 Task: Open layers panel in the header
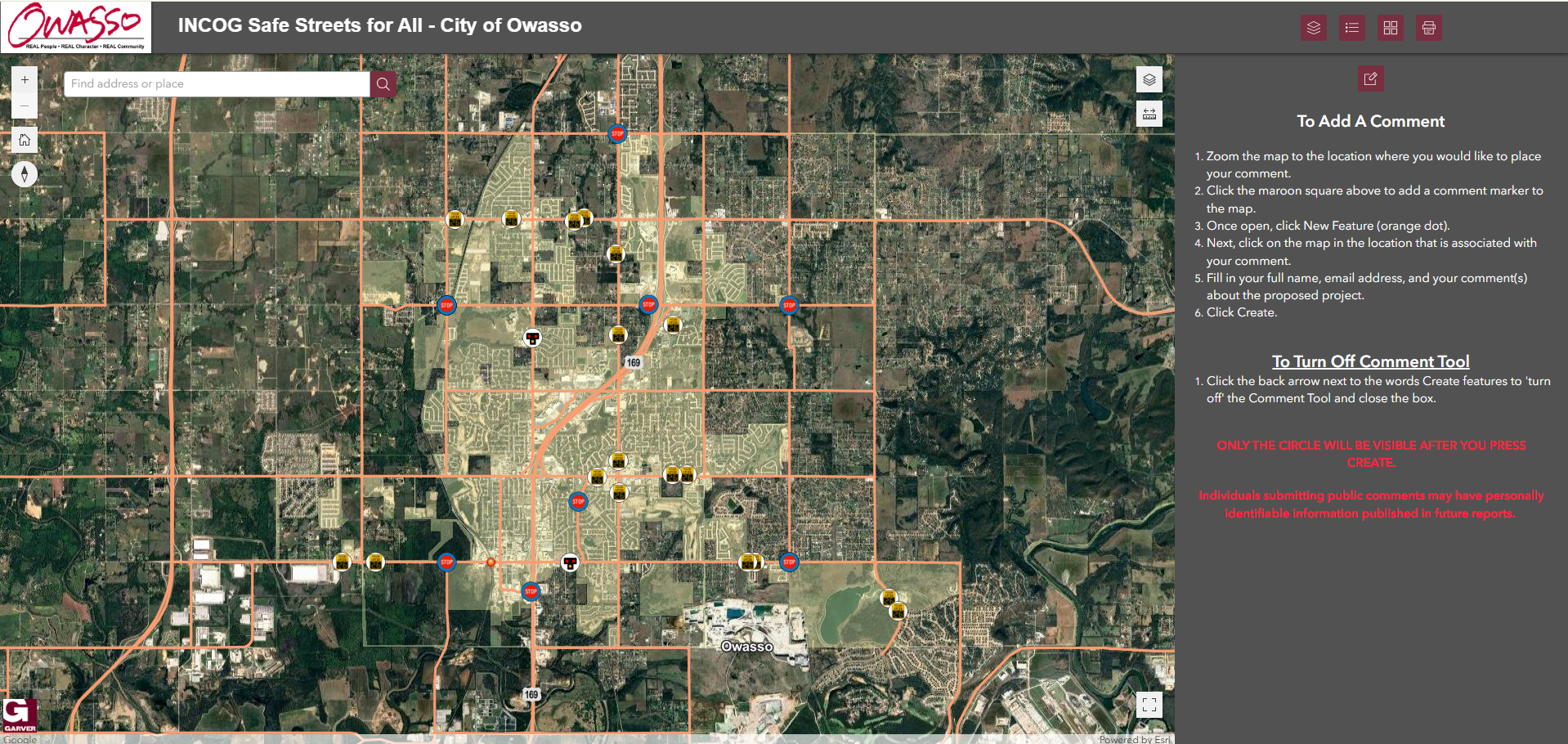click(x=1313, y=28)
